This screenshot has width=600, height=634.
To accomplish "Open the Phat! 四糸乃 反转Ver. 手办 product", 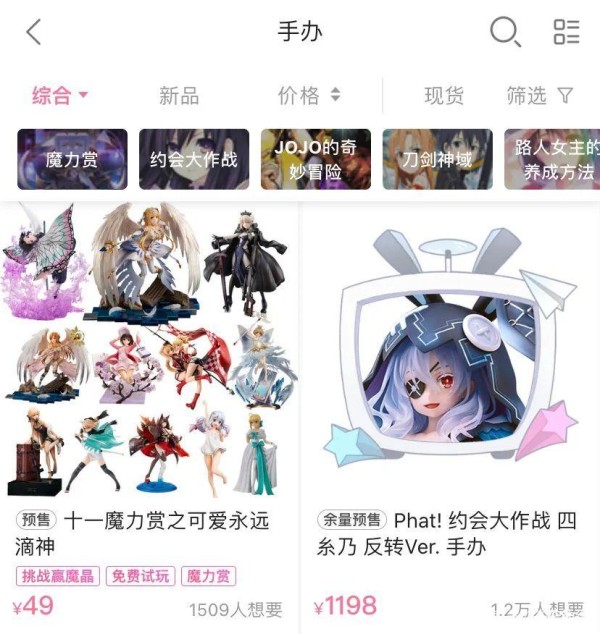I will (450, 400).
